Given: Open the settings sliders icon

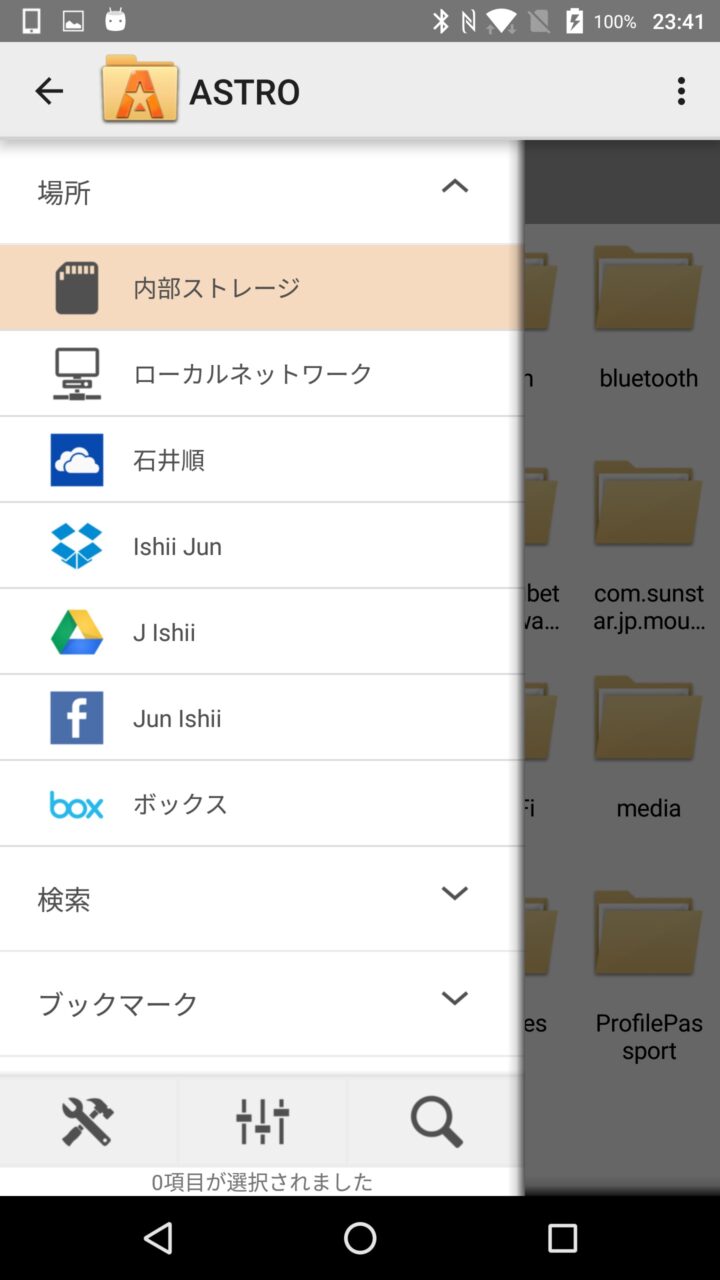Looking at the screenshot, I should [262, 1121].
